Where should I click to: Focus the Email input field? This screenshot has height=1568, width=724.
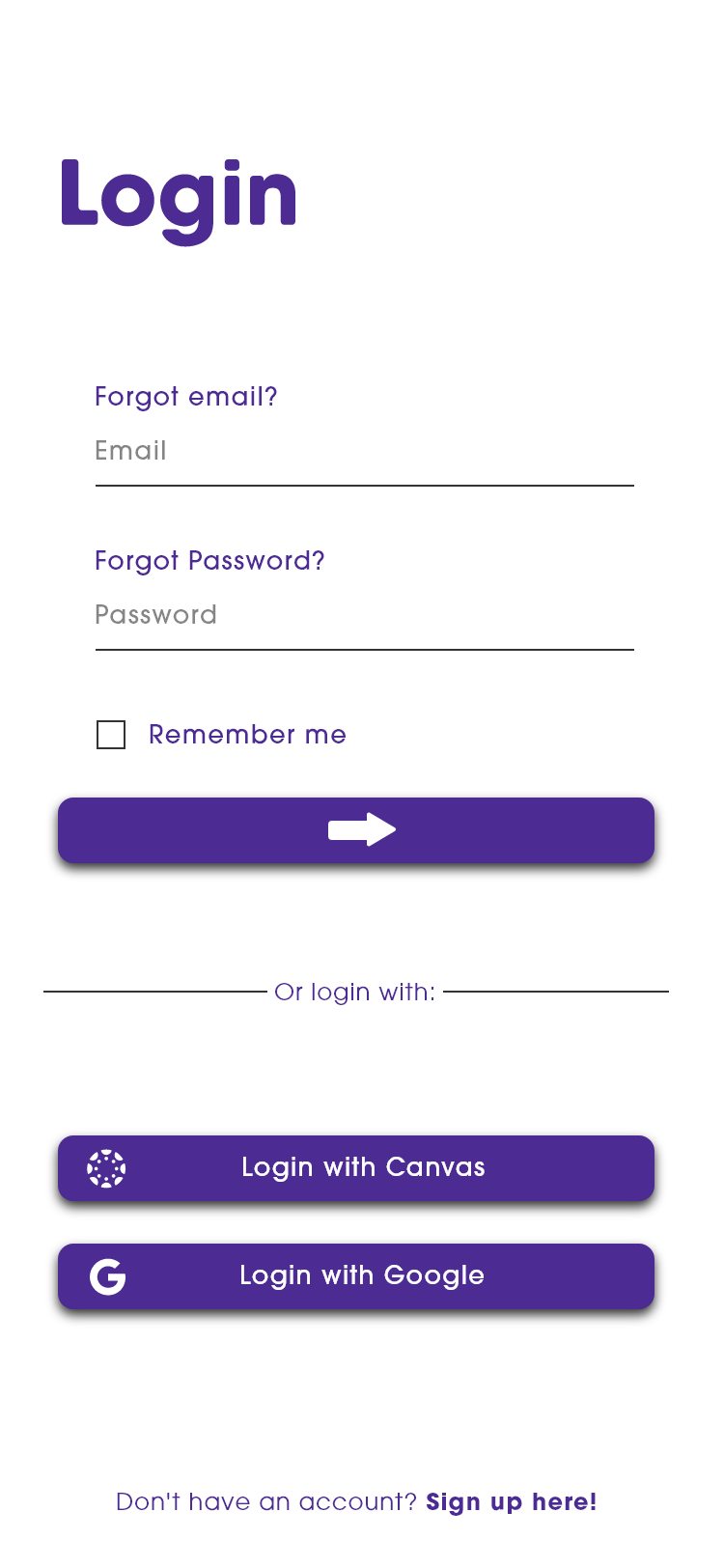pyautogui.click(x=364, y=452)
